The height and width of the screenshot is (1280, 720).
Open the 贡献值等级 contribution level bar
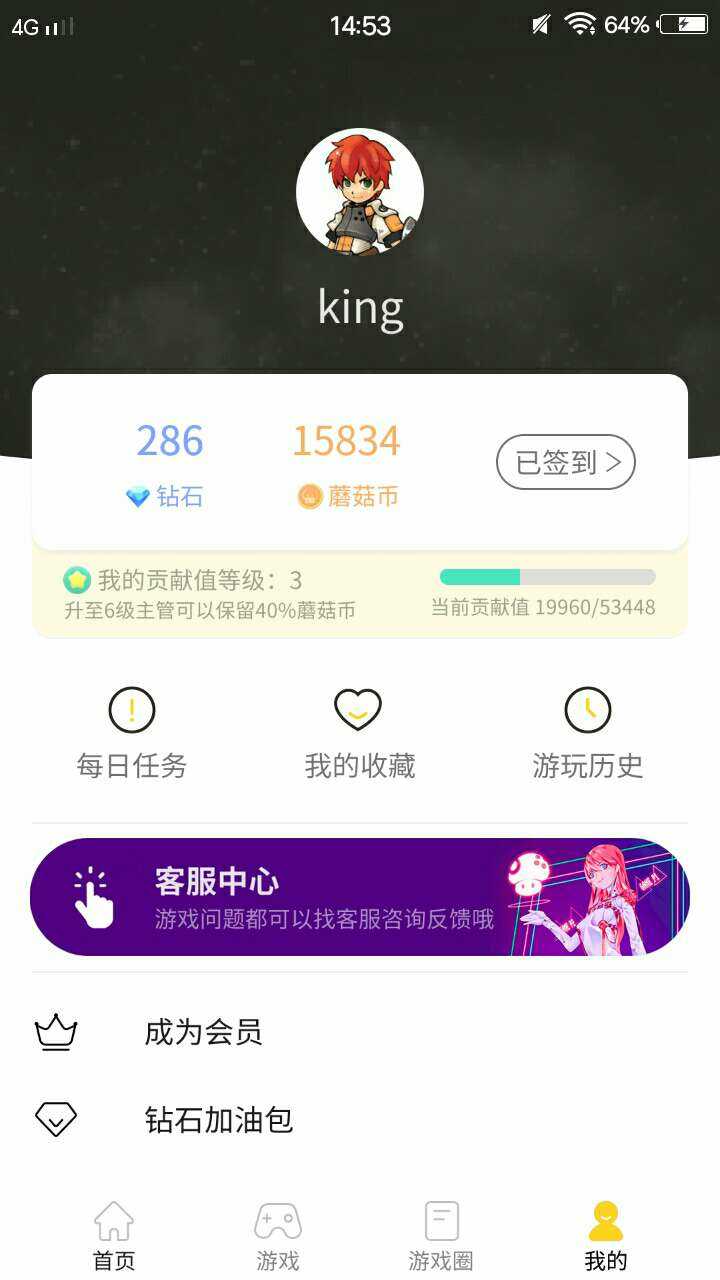(360, 593)
